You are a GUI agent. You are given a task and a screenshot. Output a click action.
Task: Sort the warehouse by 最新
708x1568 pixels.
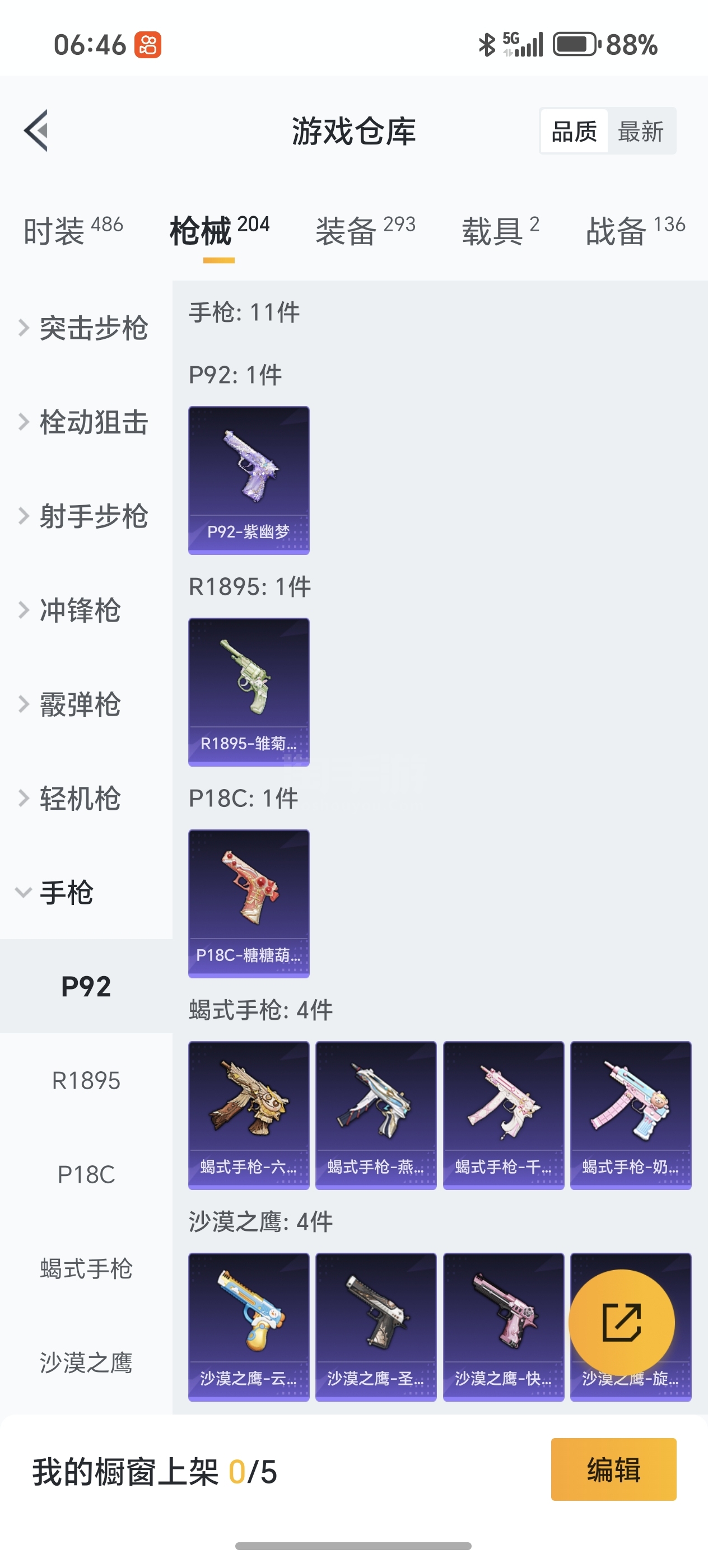coord(640,131)
